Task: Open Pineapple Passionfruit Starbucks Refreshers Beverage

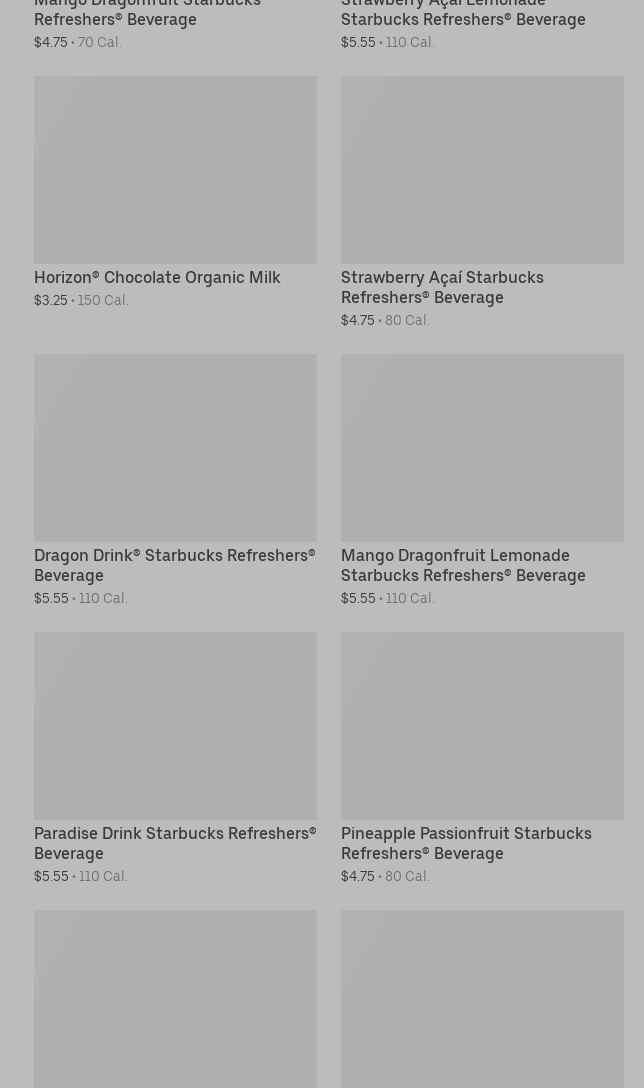Action: (482, 758)
